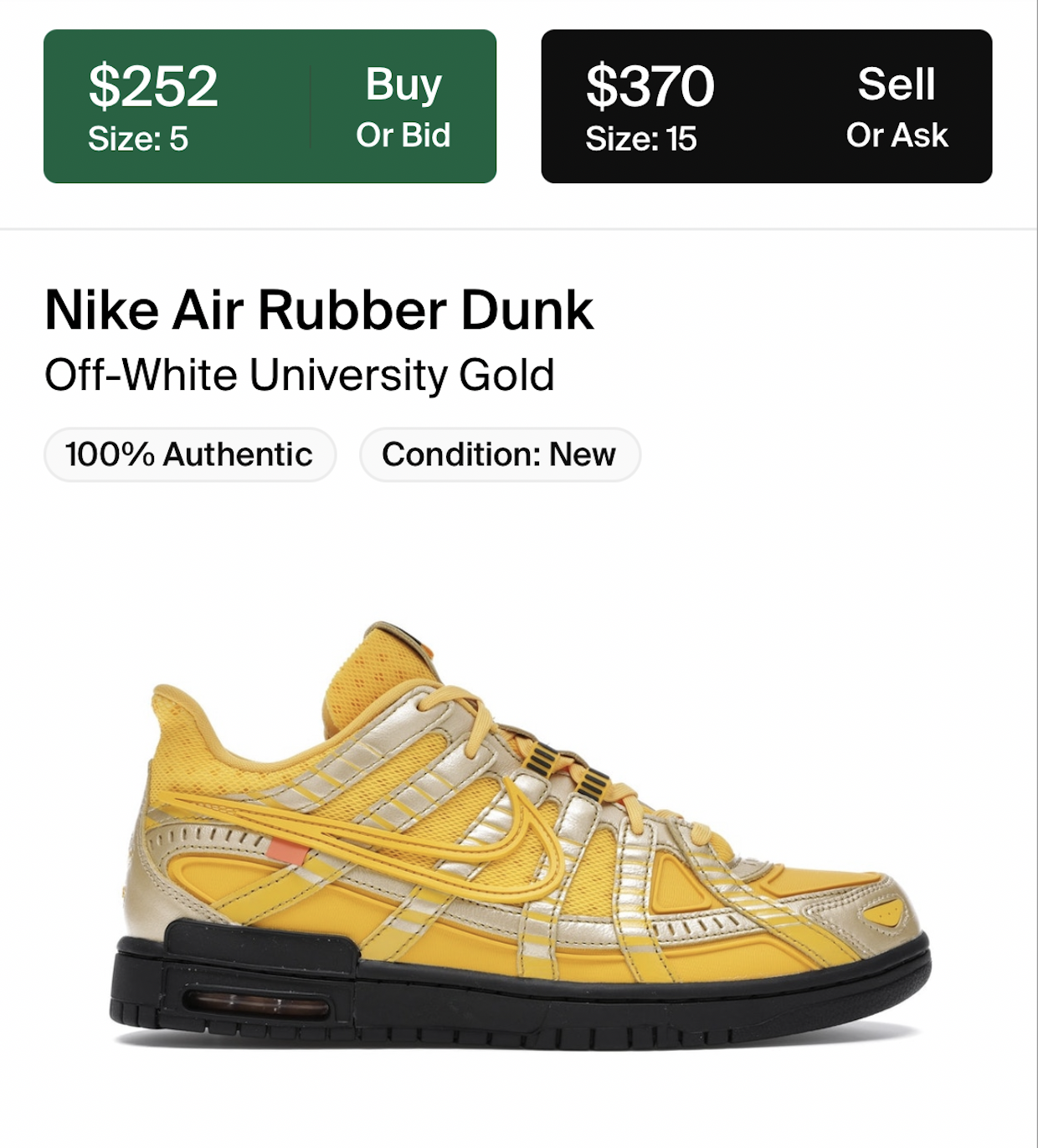Tap the Condition: New chip

(500, 454)
